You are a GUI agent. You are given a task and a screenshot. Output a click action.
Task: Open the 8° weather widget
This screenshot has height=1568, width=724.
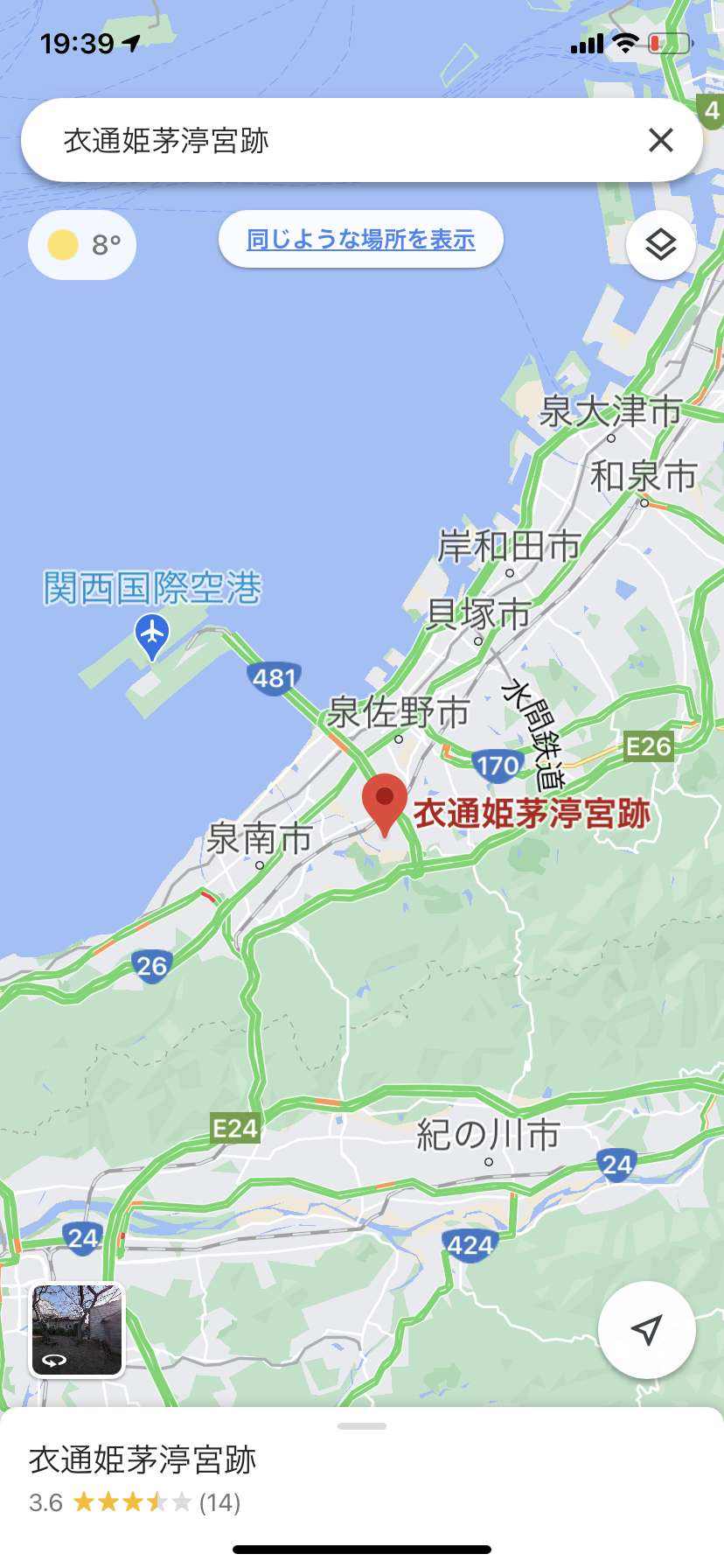[82, 245]
